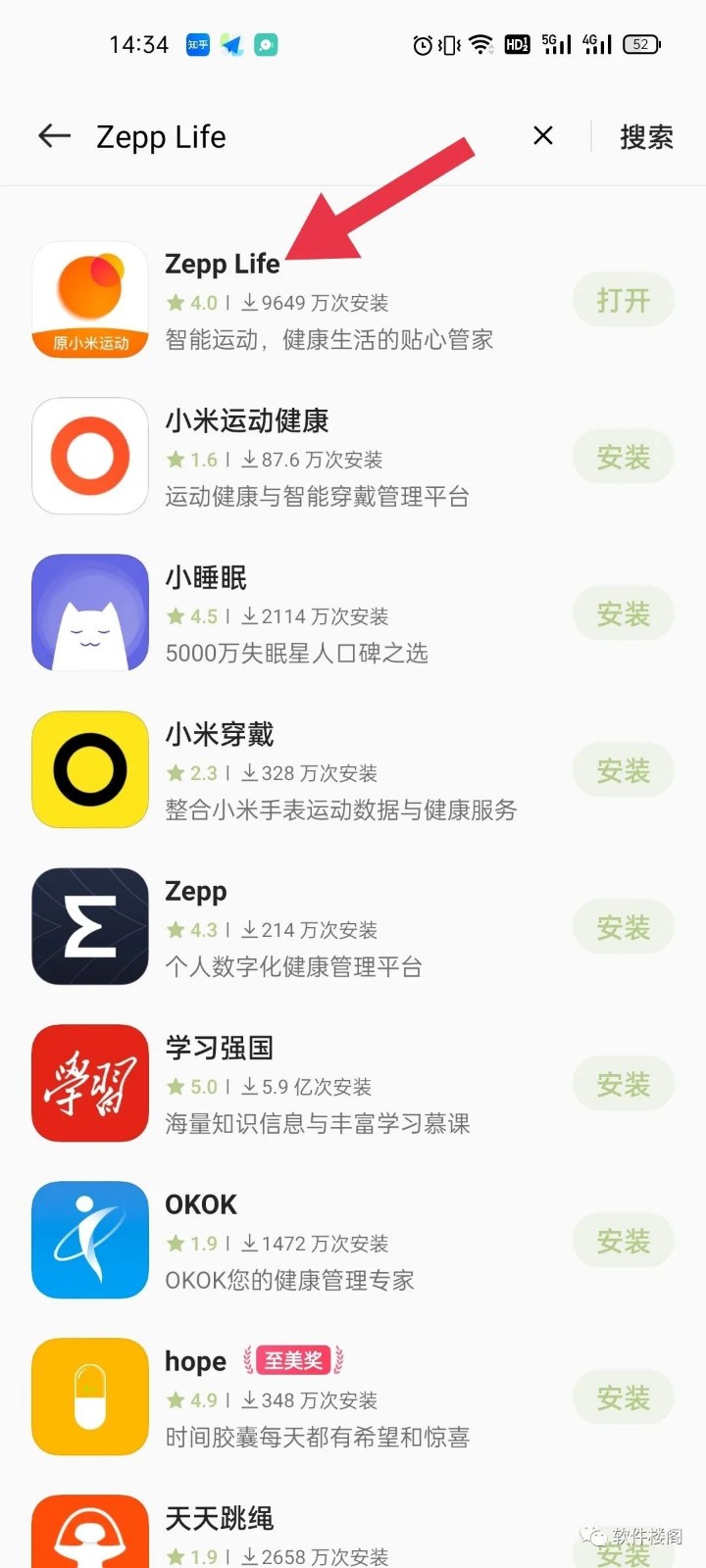Open the Zepp Life app details

(x=294, y=300)
